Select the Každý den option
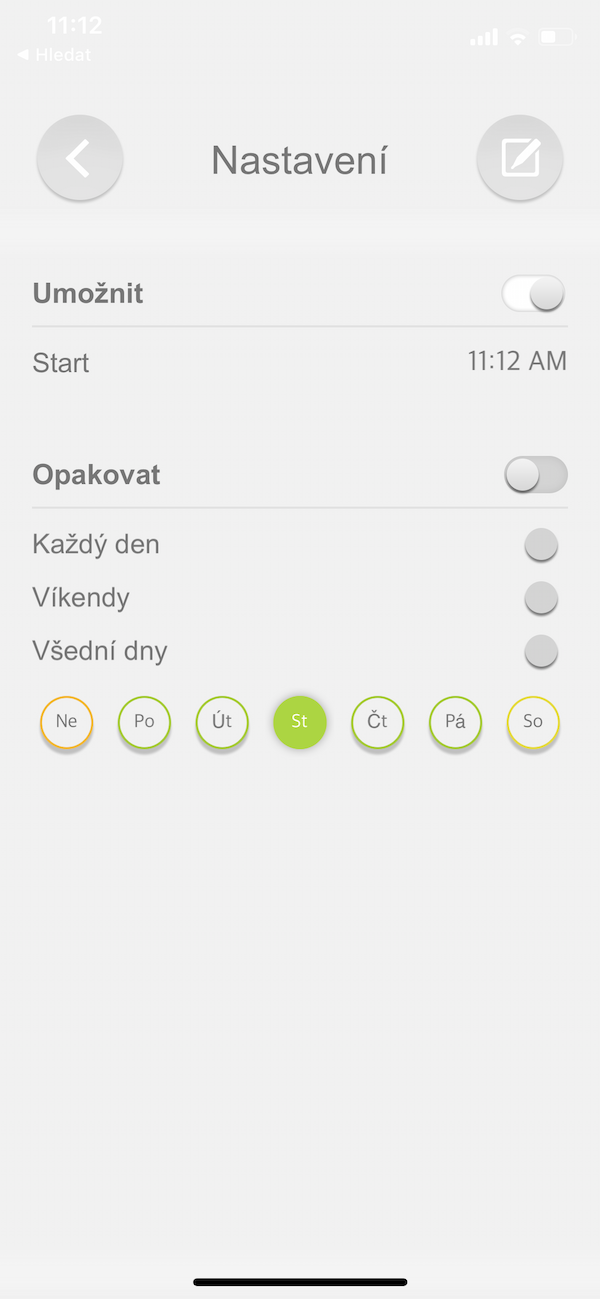This screenshot has height=1299, width=600. (541, 545)
